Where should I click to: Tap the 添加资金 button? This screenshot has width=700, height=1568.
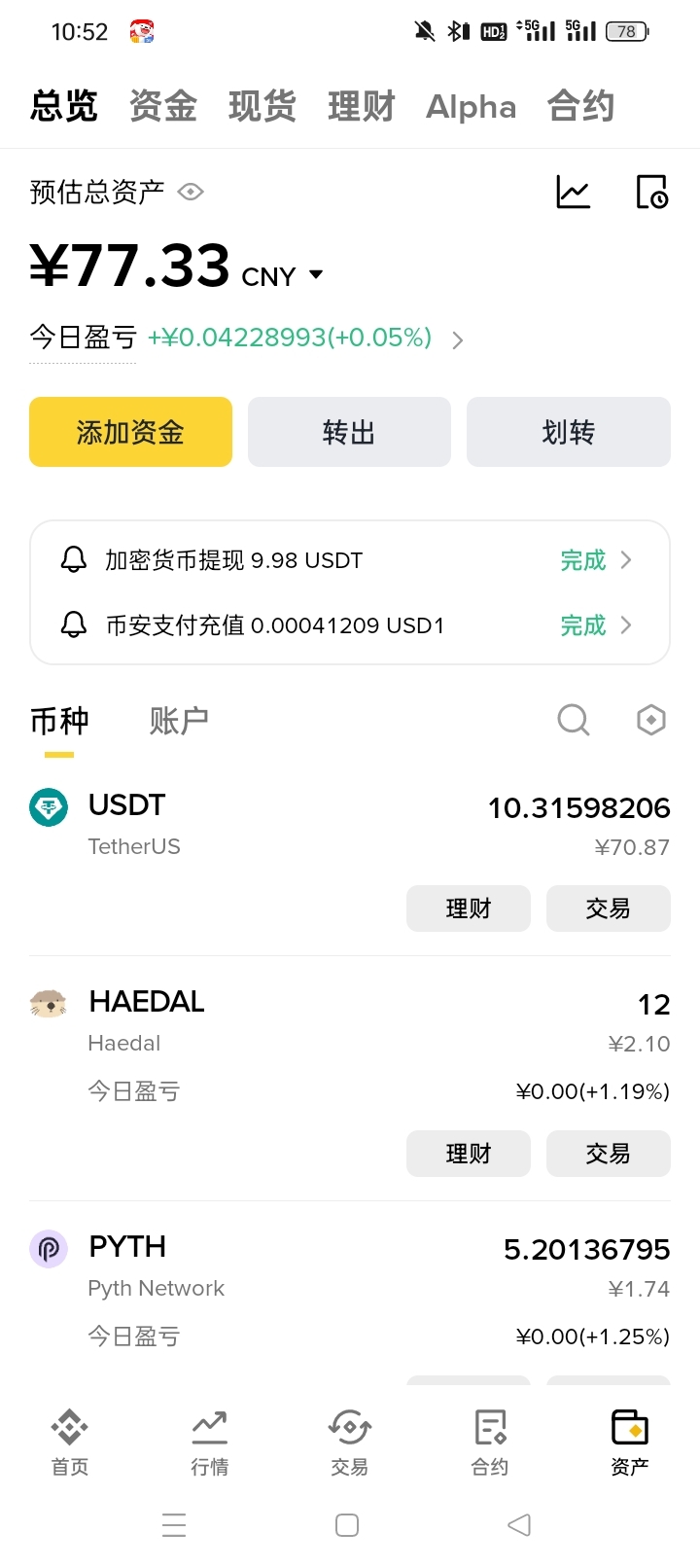tap(130, 432)
